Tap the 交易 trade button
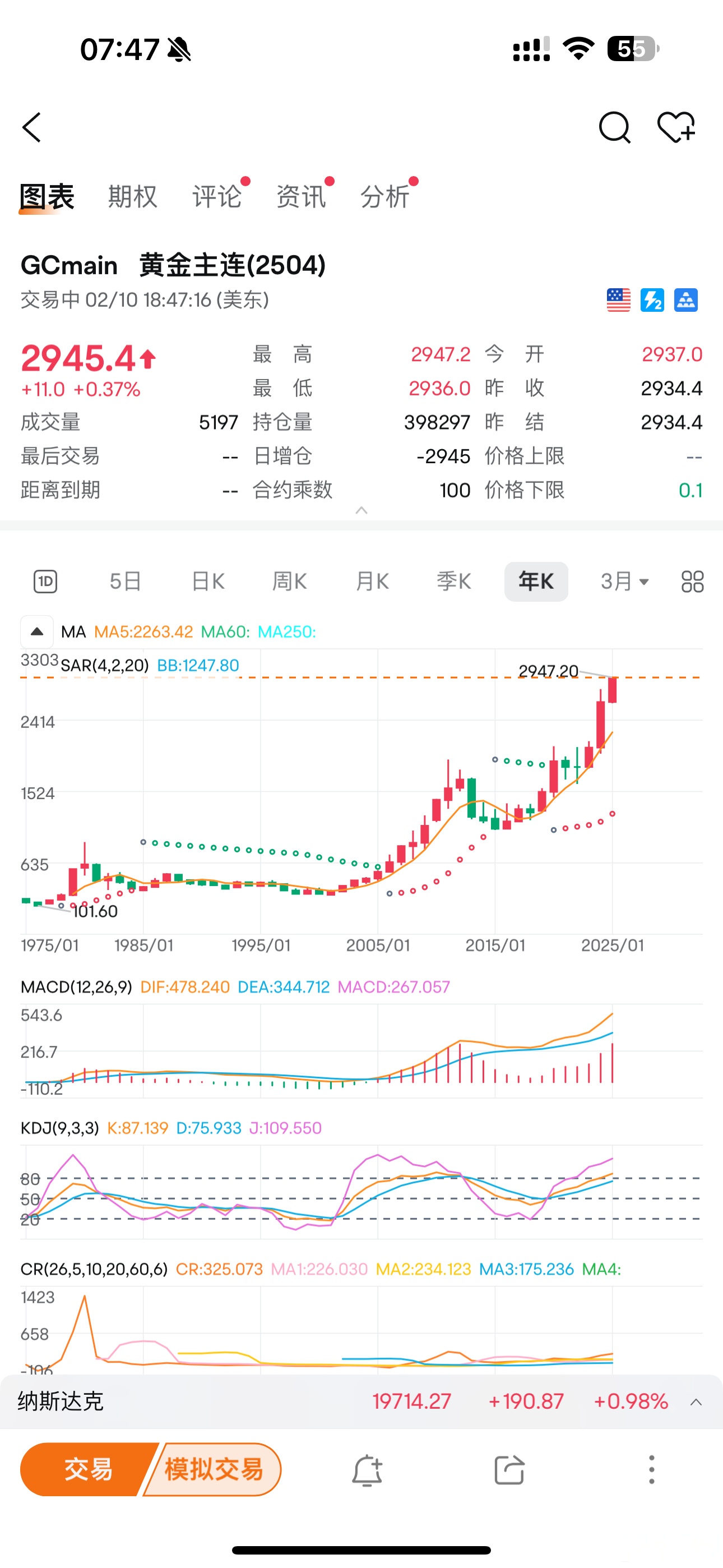Screen dimensions: 723x1568 pyautogui.click(x=87, y=1469)
